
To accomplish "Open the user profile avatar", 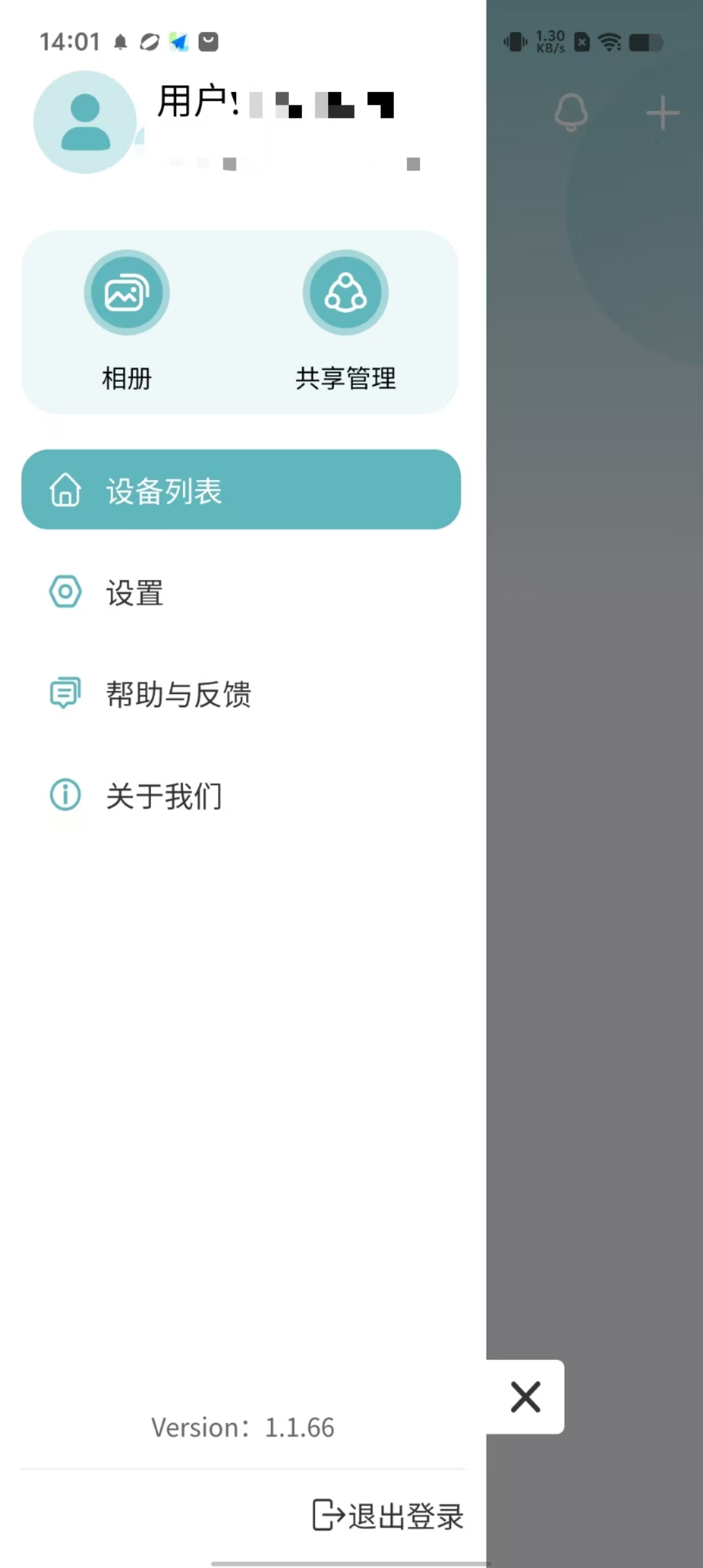I will pyautogui.click(x=85, y=122).
